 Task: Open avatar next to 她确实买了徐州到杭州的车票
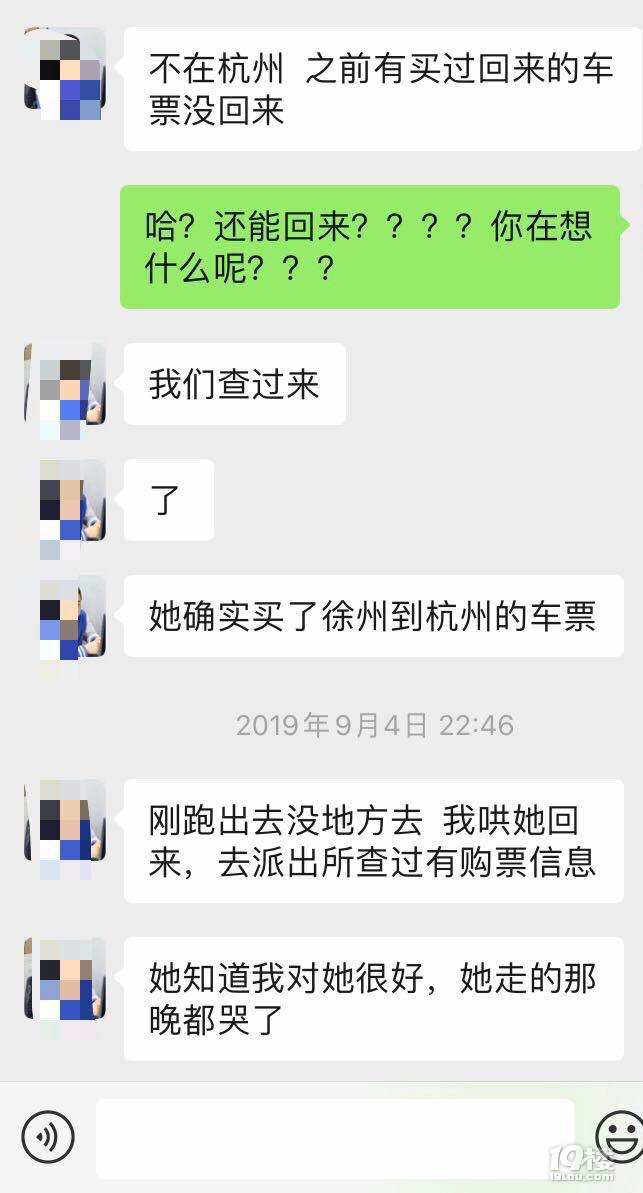coord(65,616)
